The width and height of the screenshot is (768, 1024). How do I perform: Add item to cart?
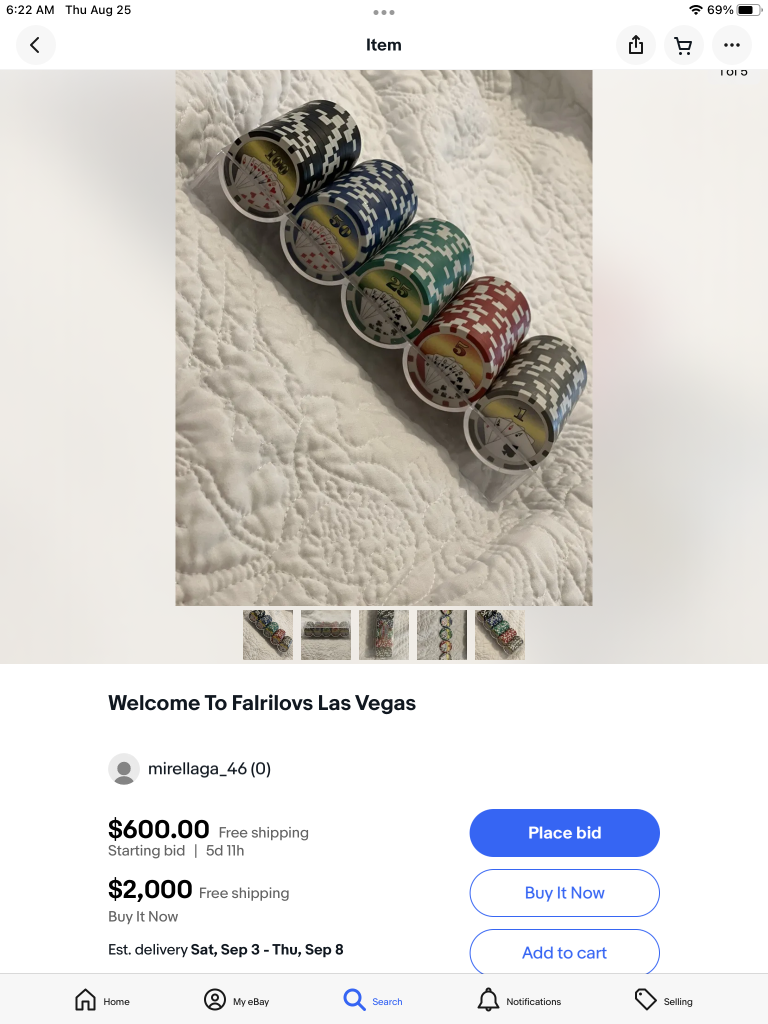564,952
